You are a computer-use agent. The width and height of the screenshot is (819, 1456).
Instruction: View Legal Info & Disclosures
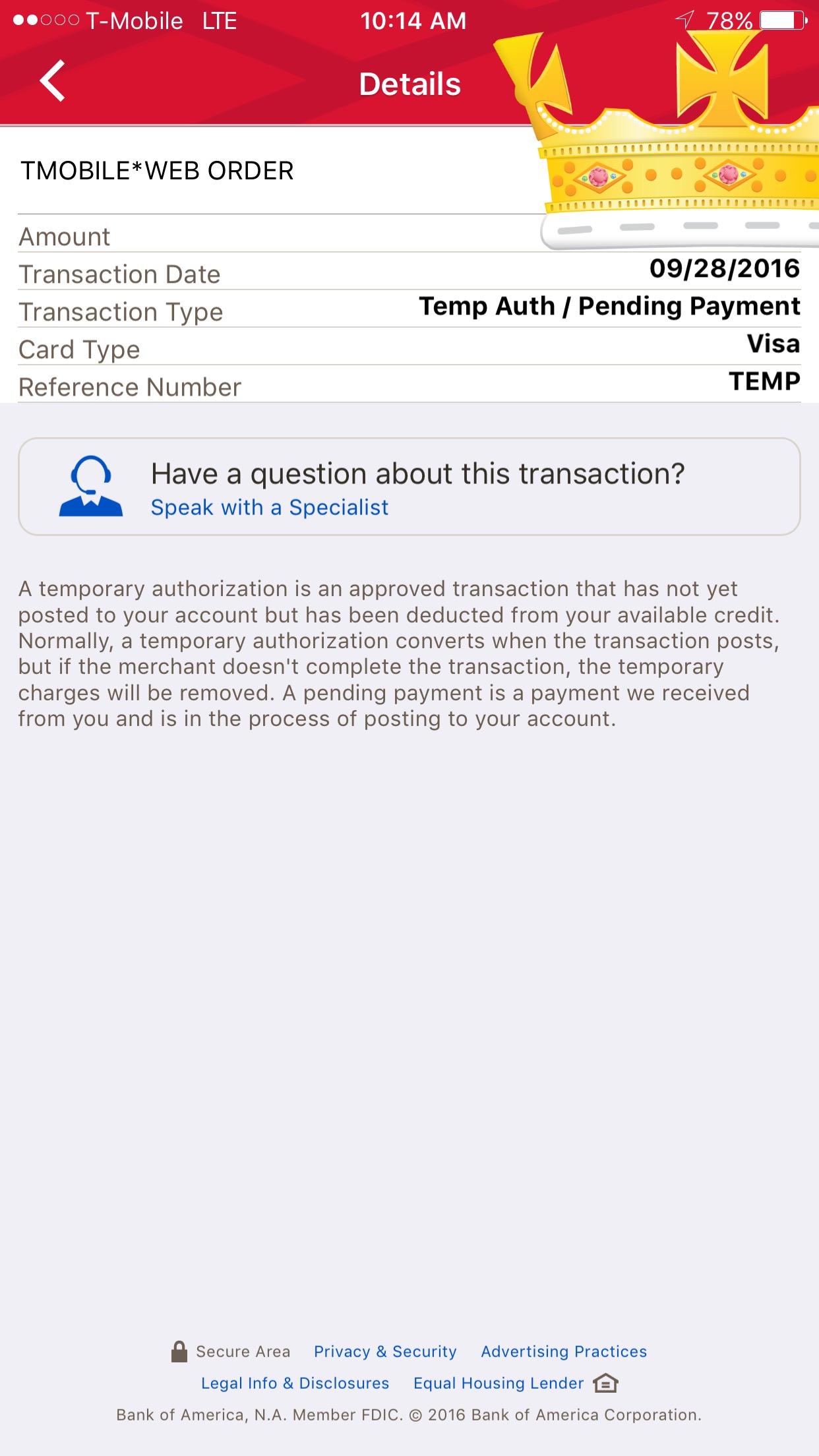(295, 1383)
